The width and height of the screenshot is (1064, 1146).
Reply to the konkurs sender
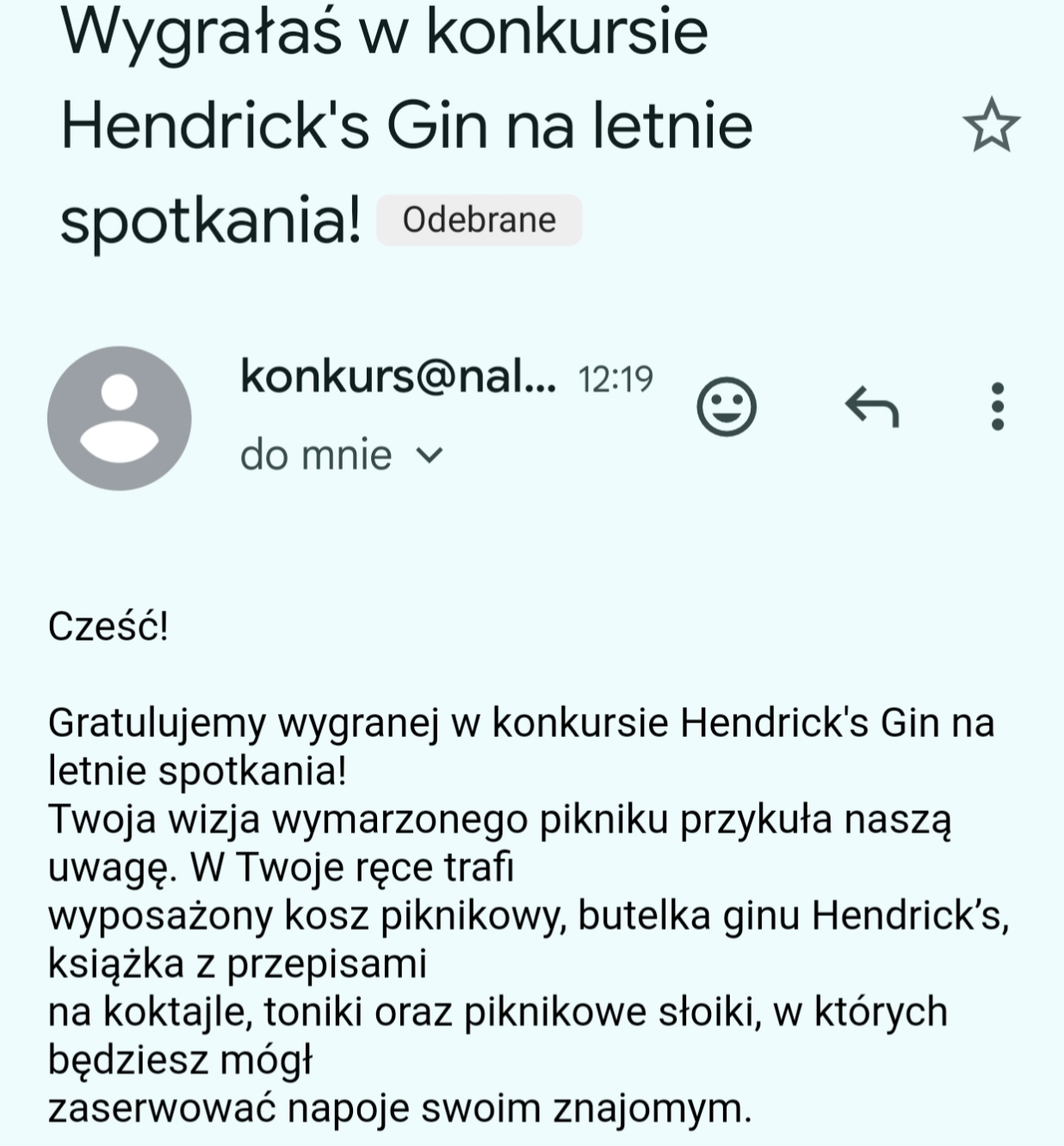pos(871,406)
